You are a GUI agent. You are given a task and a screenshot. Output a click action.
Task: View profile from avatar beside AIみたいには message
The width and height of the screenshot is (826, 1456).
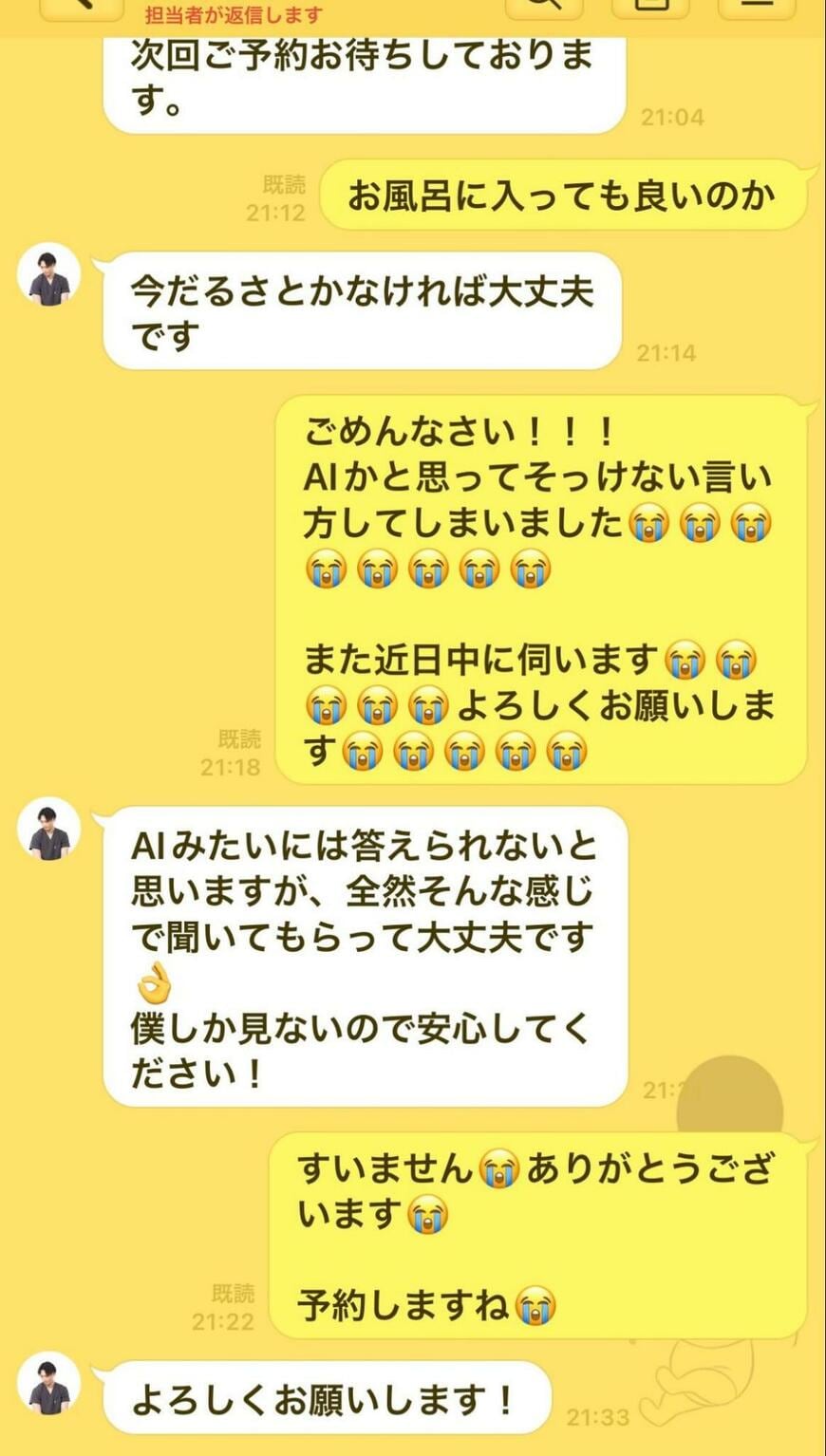point(49,830)
